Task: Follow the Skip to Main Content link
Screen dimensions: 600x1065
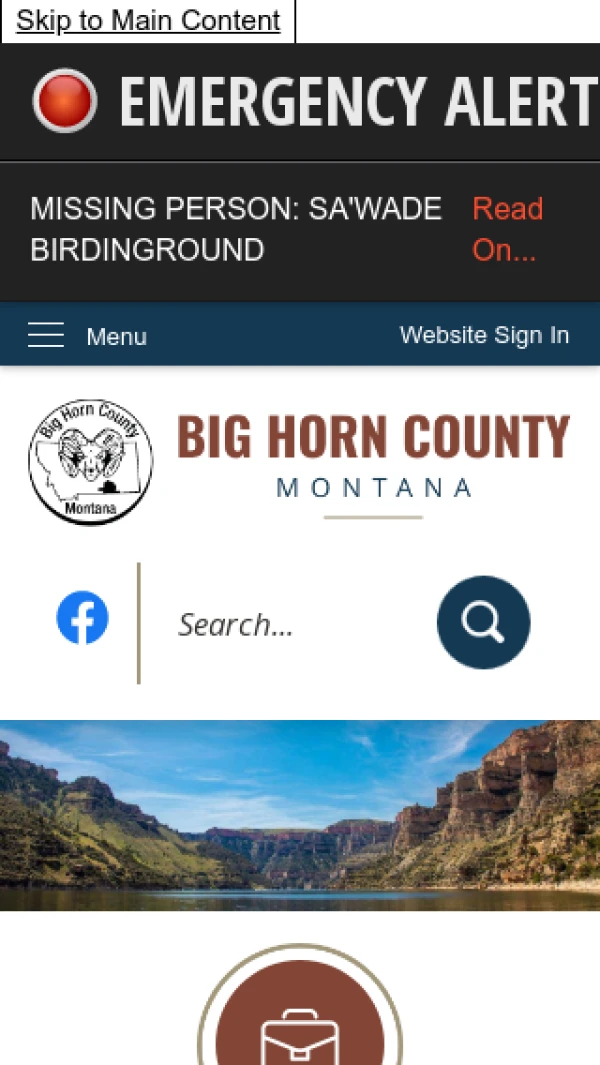Action: [148, 21]
